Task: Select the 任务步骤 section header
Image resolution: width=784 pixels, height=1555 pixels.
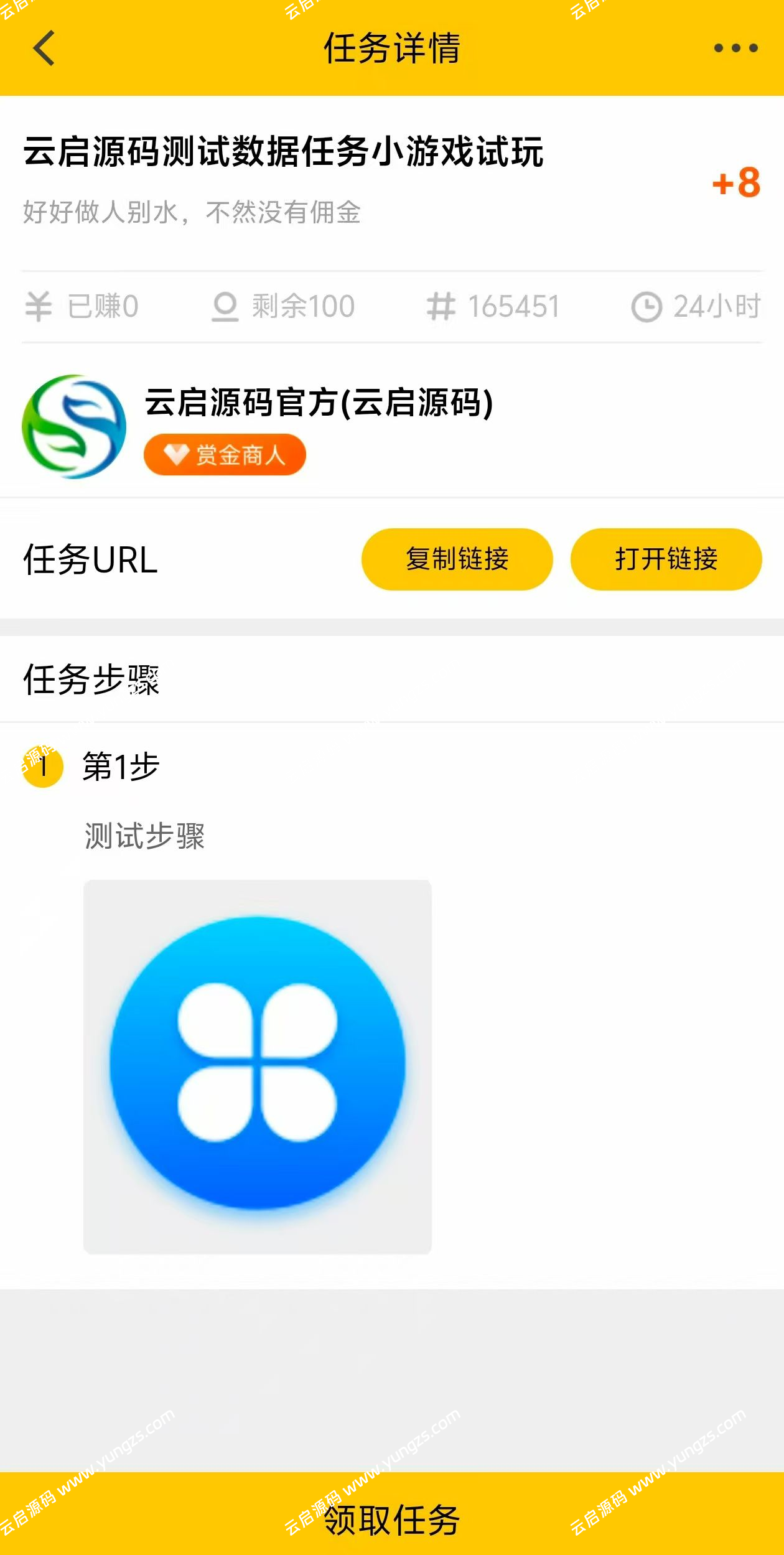Action: [92, 679]
